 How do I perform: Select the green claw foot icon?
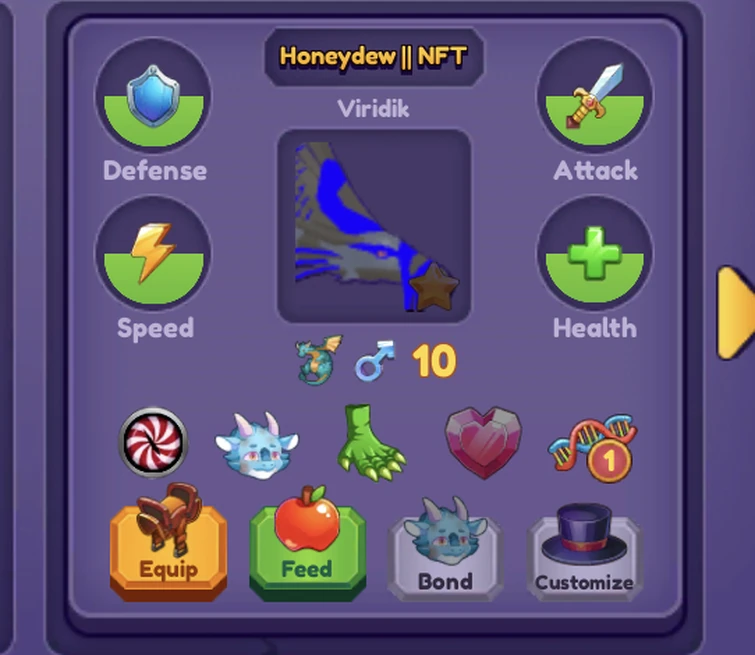pos(370,441)
